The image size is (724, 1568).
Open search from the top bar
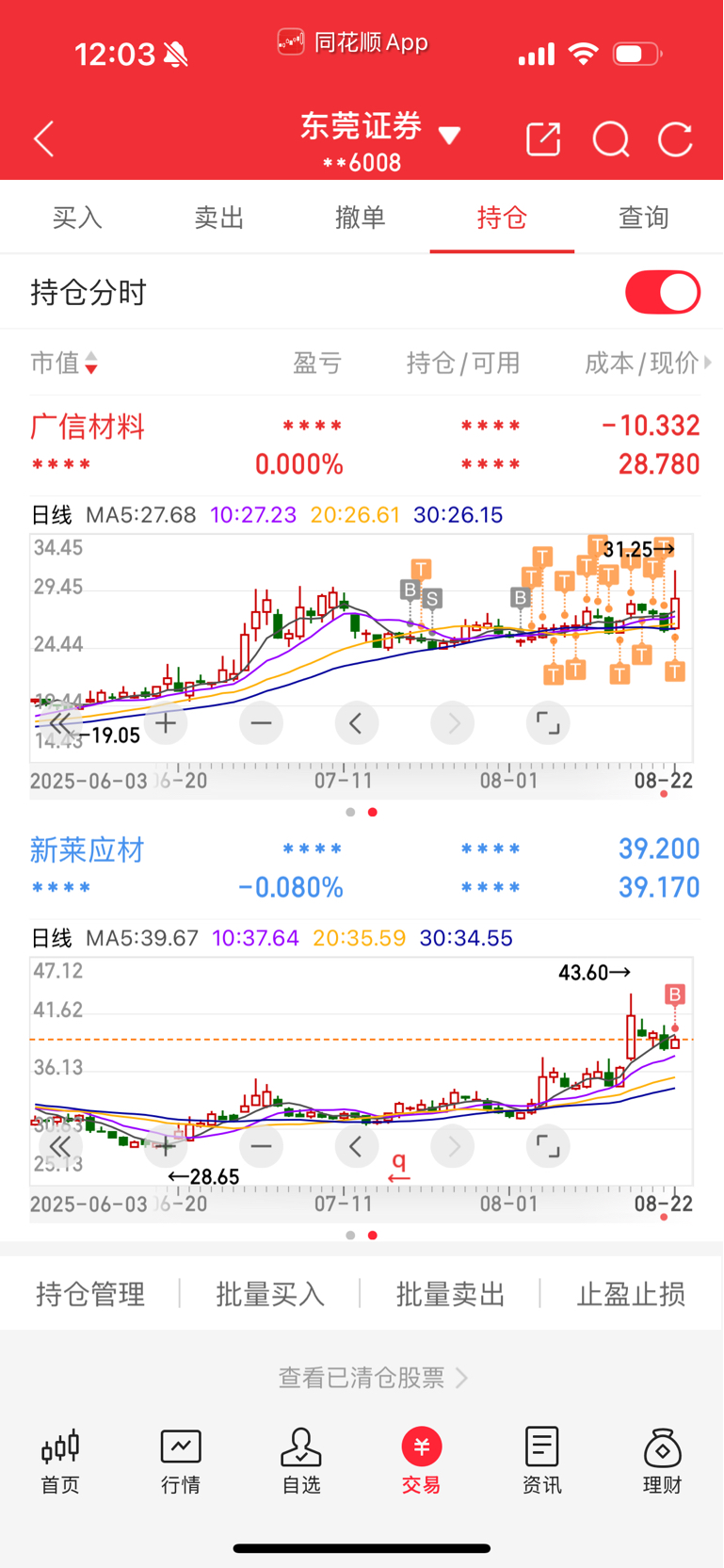(610, 139)
